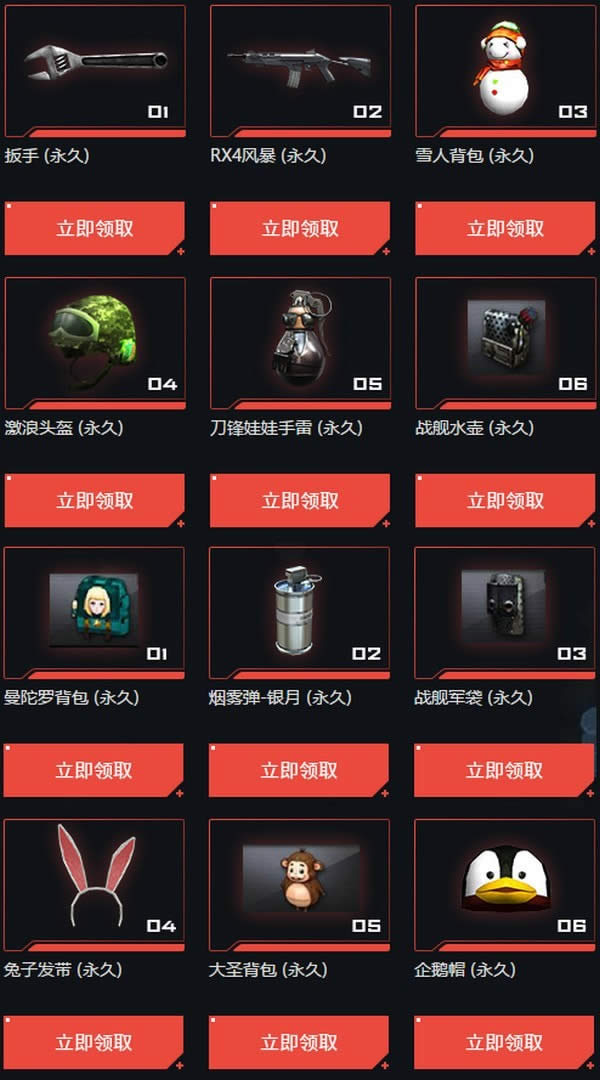Tap 立即领取 below 大圣背包 (永久)

point(299,1042)
